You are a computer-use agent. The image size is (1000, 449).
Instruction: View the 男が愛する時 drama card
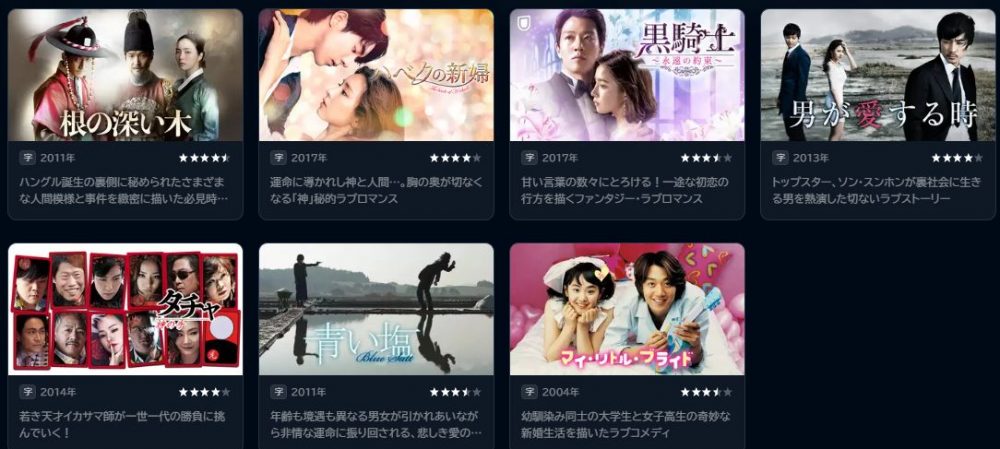[878, 76]
